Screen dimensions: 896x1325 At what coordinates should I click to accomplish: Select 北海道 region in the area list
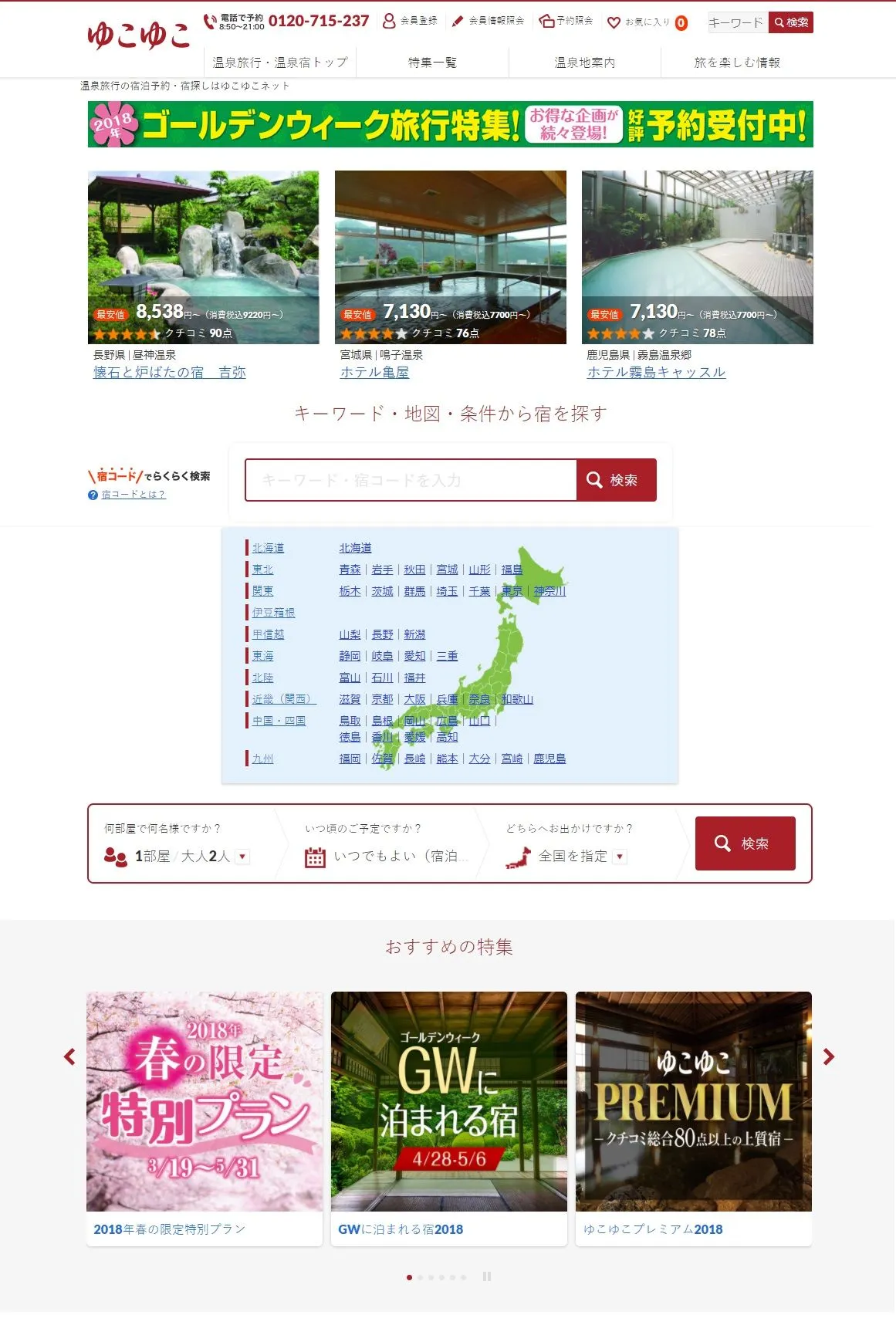tap(268, 548)
